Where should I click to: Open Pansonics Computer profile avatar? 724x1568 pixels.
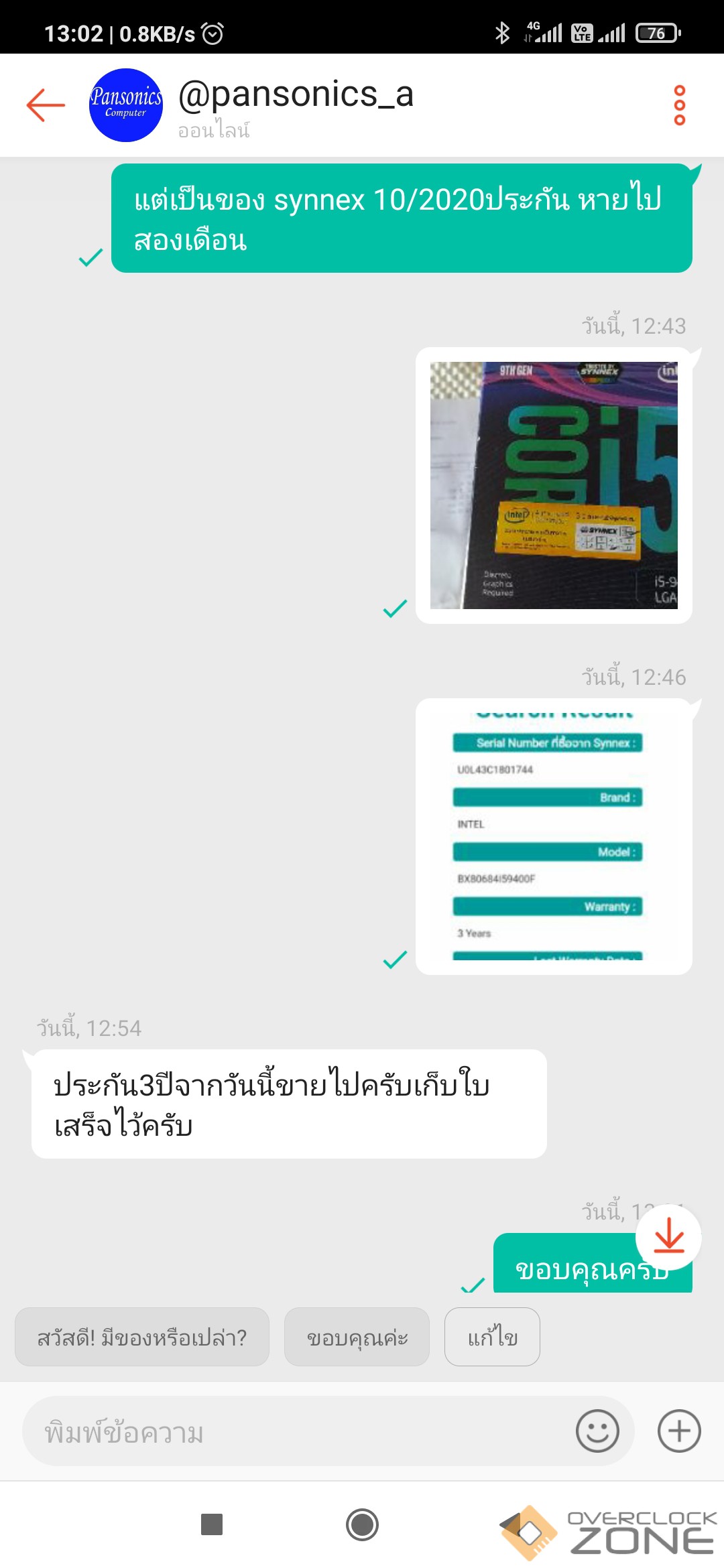[126, 105]
